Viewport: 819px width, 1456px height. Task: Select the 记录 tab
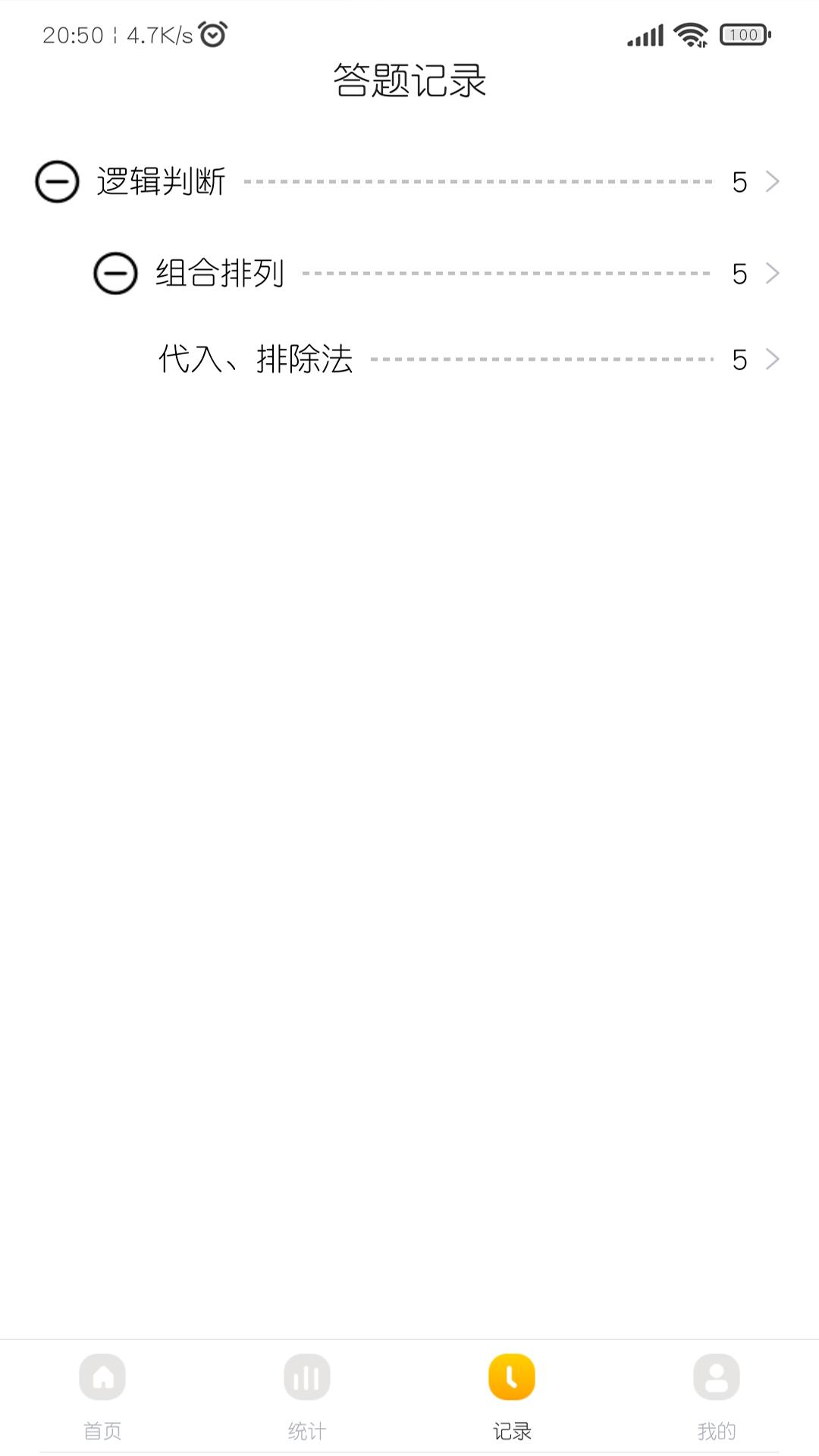point(512,1395)
